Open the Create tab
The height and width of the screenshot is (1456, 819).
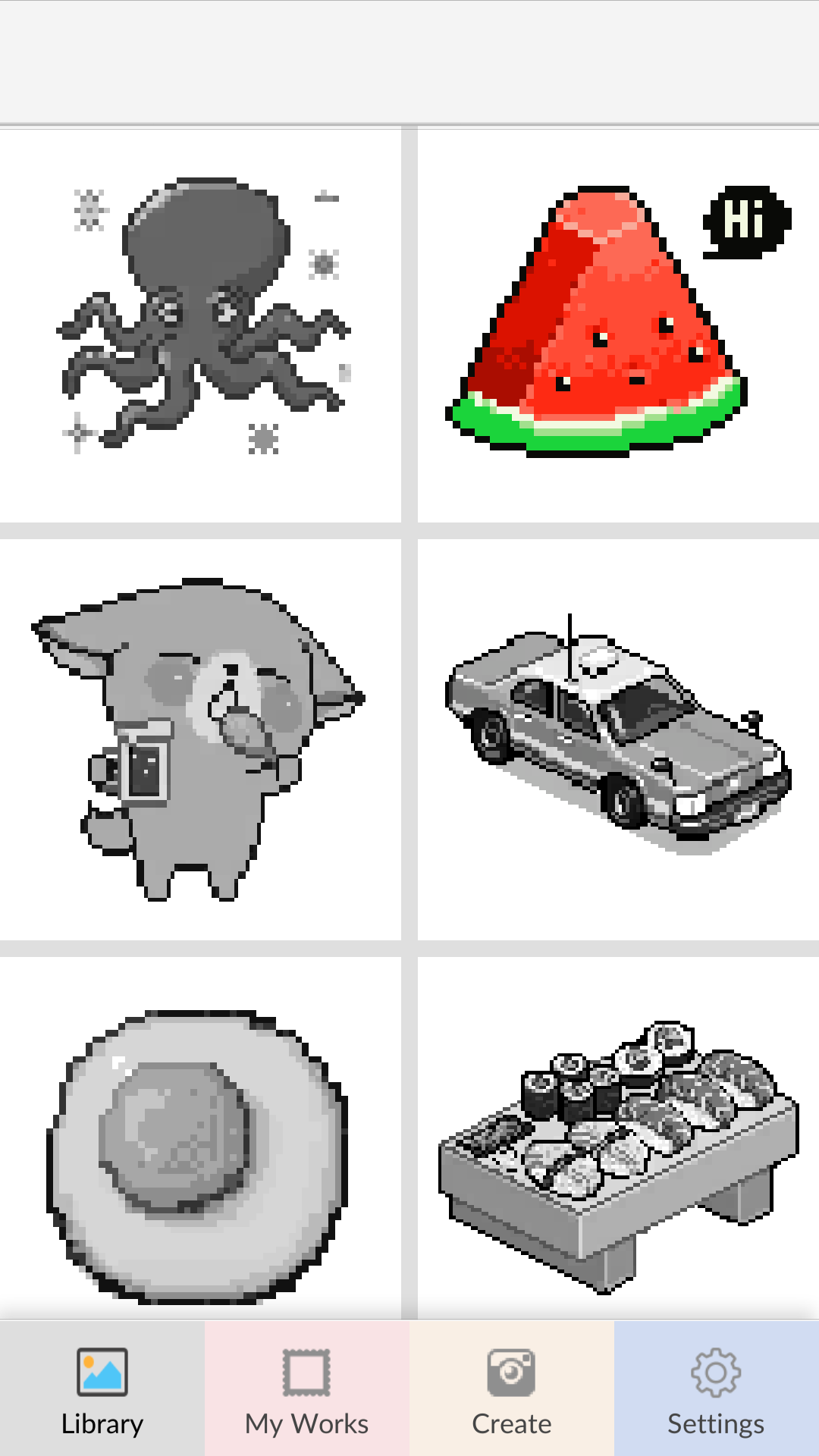tap(512, 1389)
